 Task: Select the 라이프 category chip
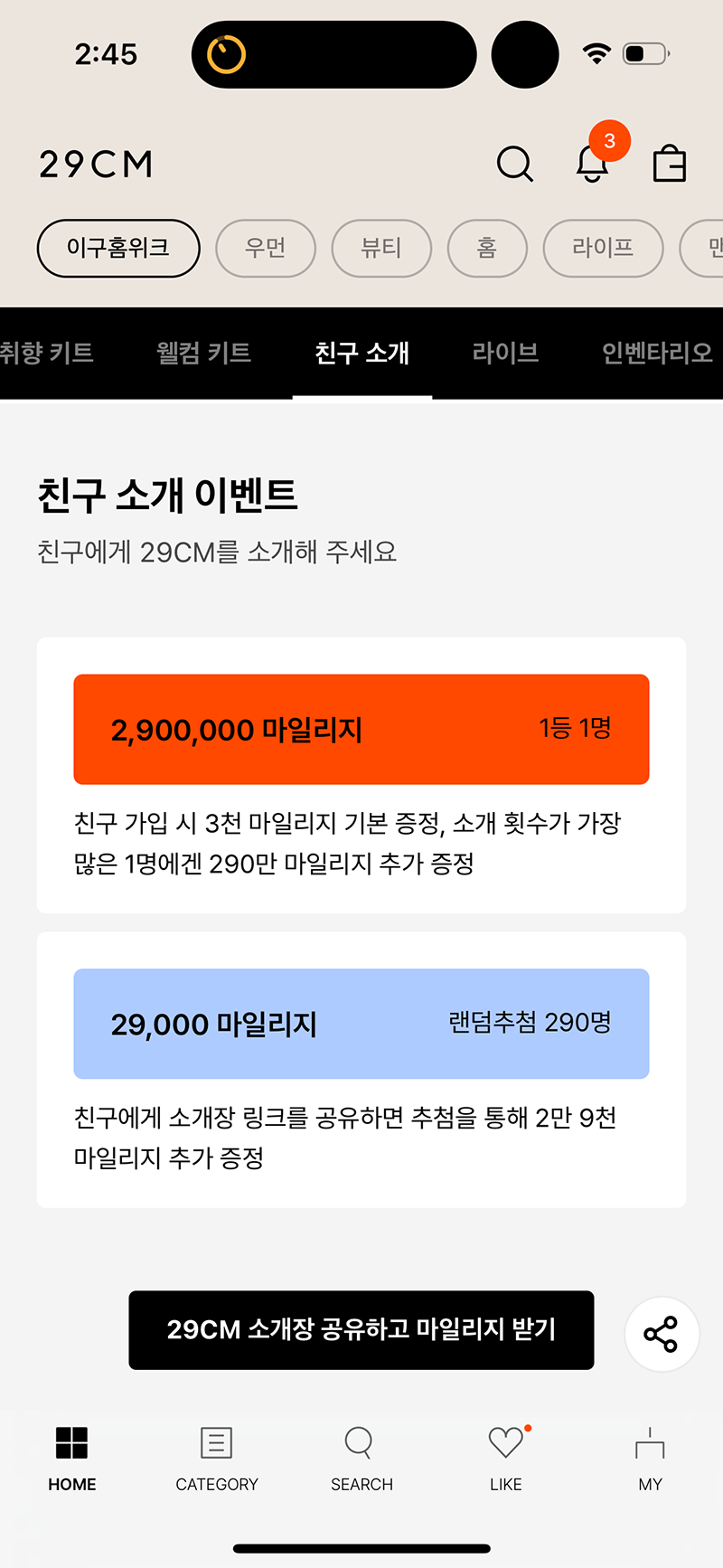click(x=603, y=248)
